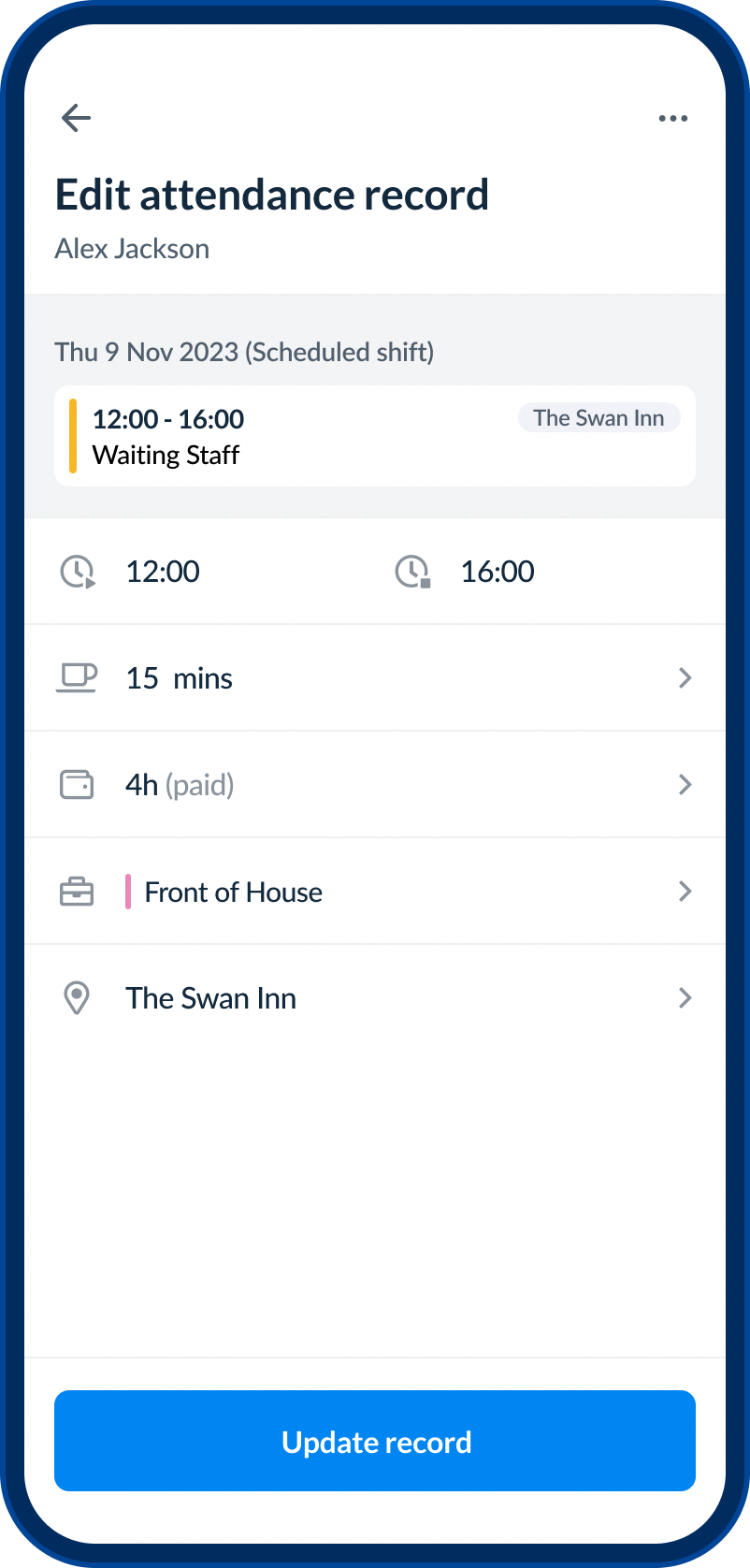
Task: Open the scheduled Waiting Staff shift card
Action: [x=374, y=436]
